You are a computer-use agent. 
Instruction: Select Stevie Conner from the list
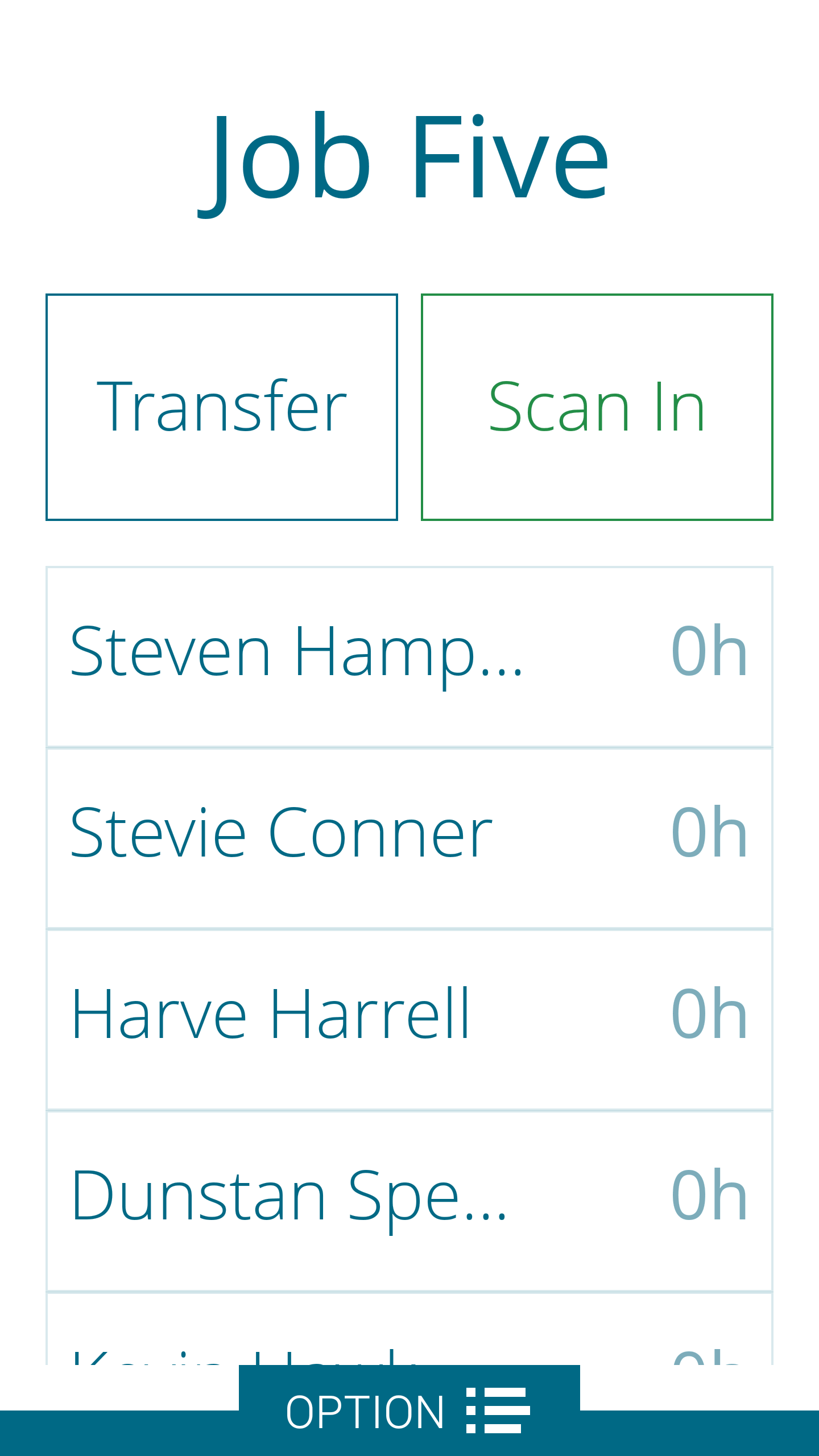point(409,838)
